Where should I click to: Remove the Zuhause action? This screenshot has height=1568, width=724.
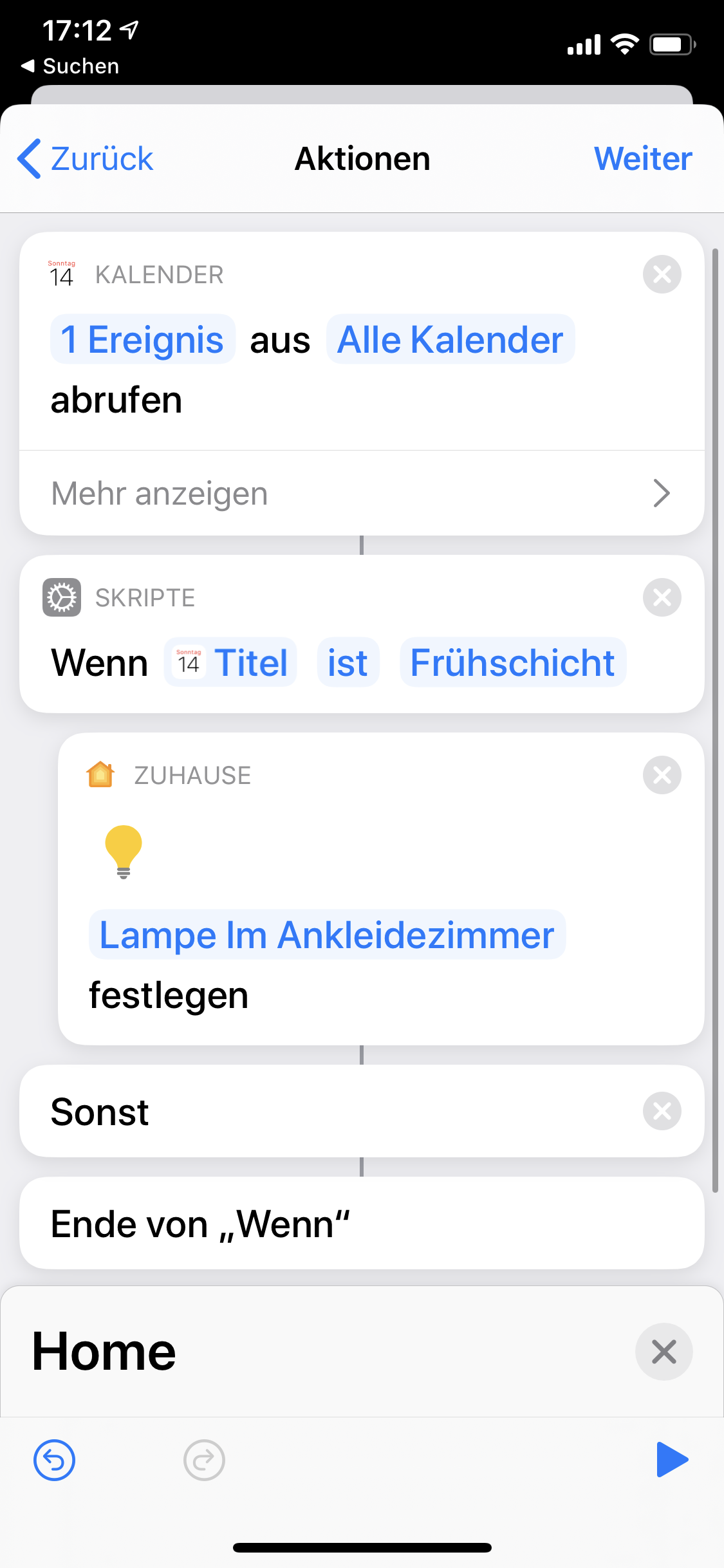point(662,776)
